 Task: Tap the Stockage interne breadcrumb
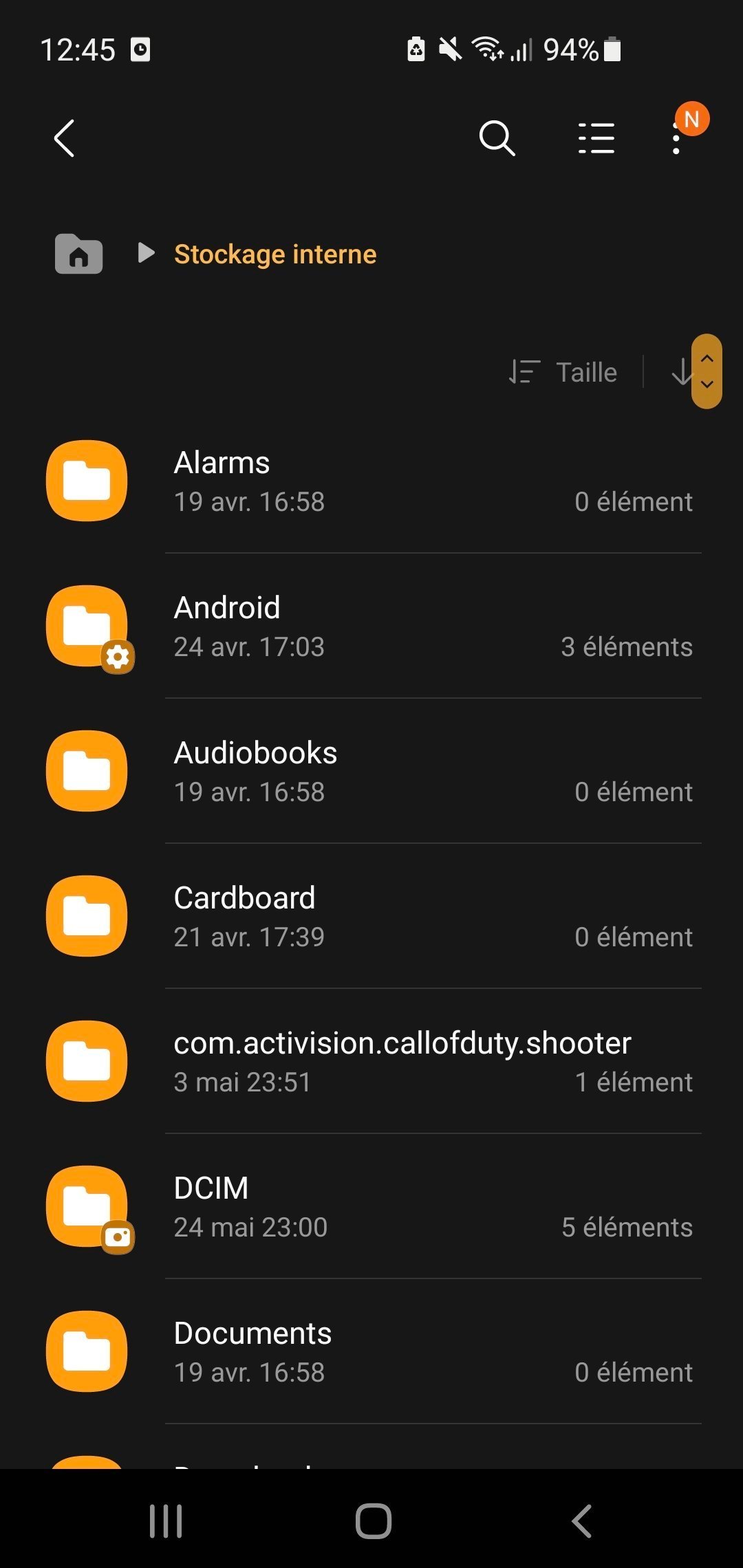tap(275, 254)
